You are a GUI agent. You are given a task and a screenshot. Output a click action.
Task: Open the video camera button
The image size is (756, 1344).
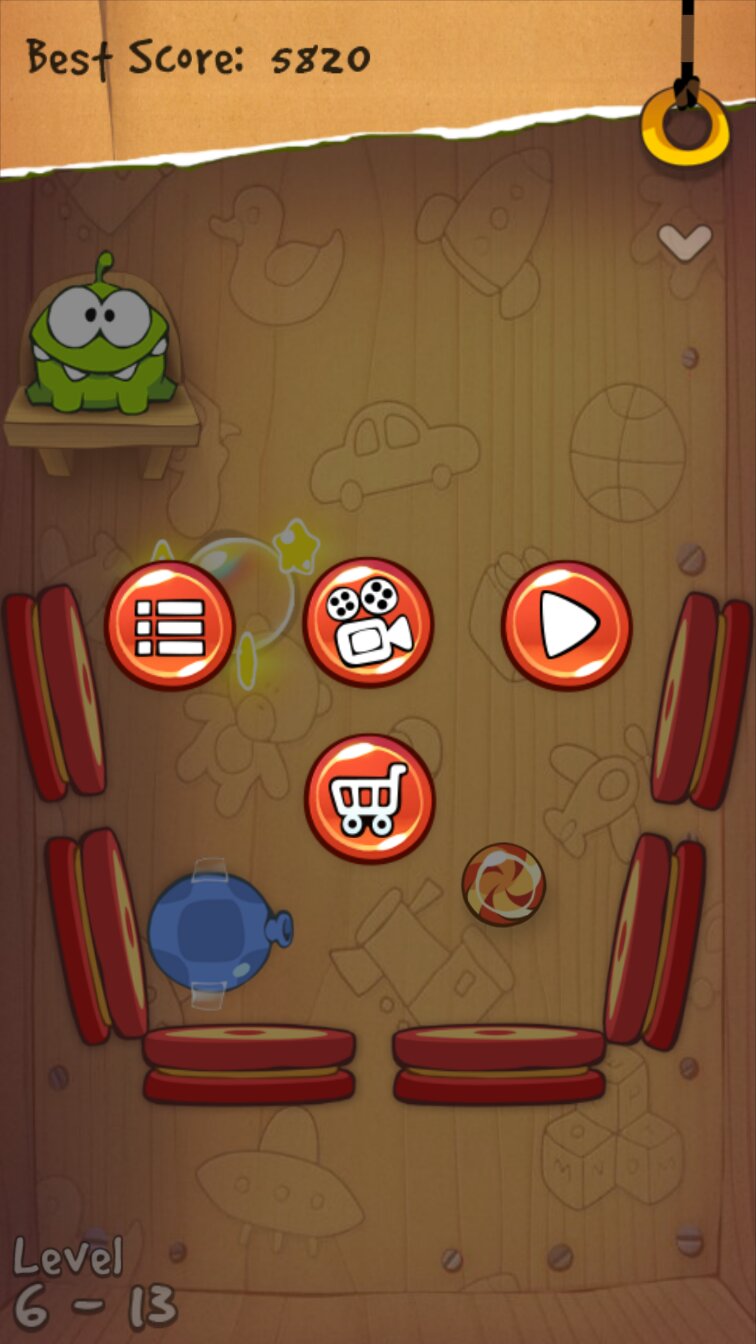368,623
